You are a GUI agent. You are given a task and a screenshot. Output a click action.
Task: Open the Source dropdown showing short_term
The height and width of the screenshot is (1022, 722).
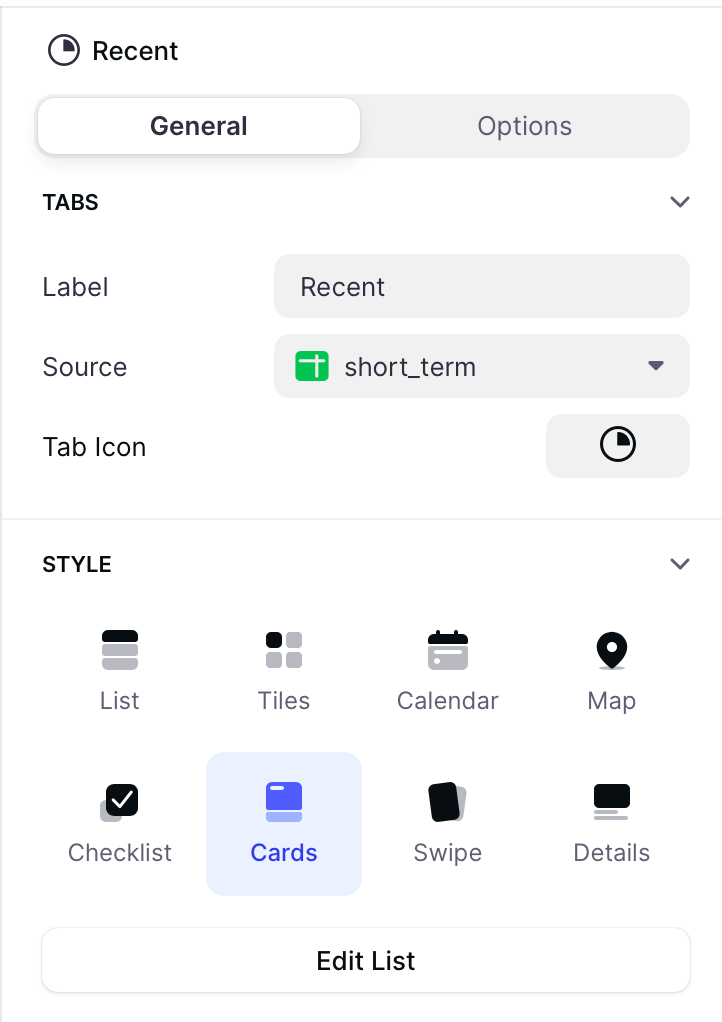[x=481, y=367]
